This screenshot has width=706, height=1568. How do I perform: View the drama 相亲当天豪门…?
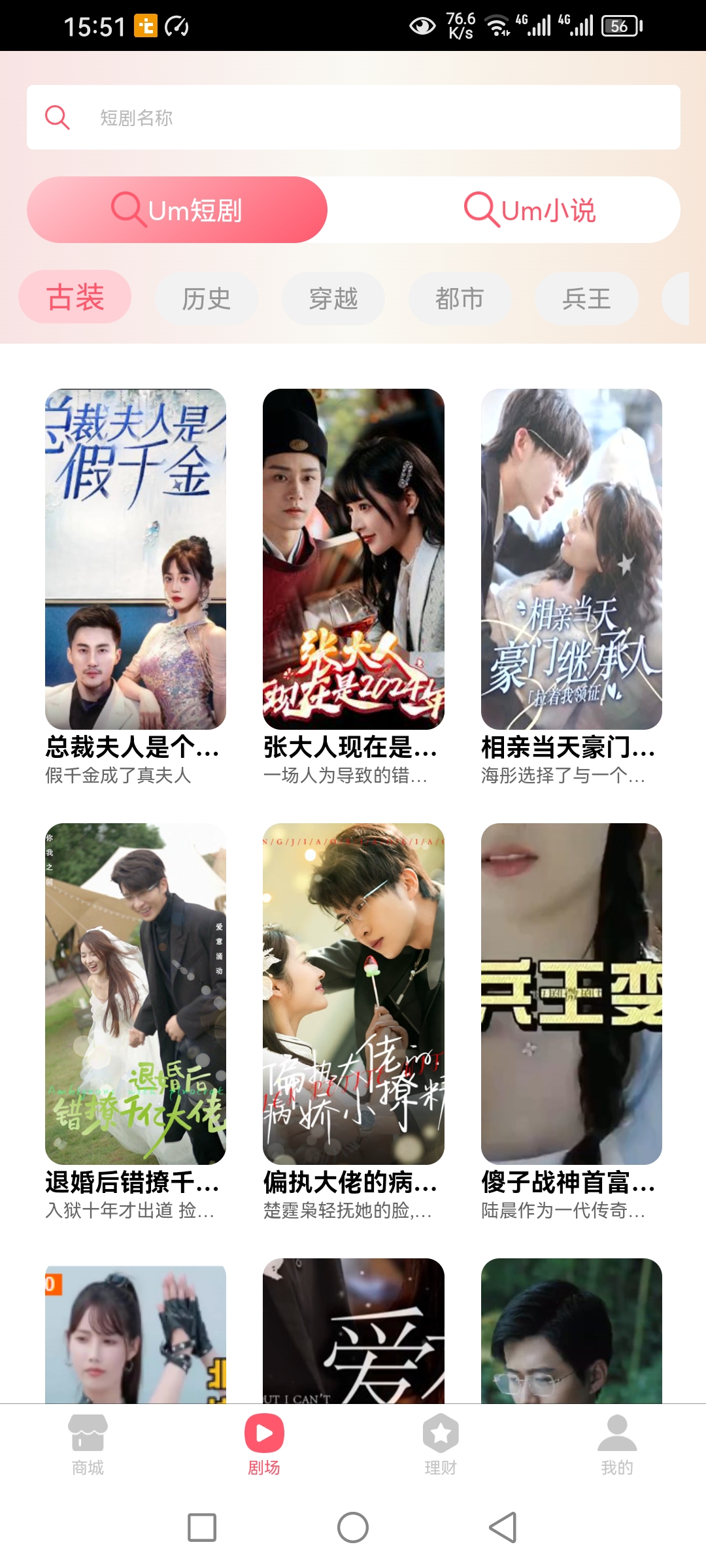pyautogui.click(x=571, y=587)
